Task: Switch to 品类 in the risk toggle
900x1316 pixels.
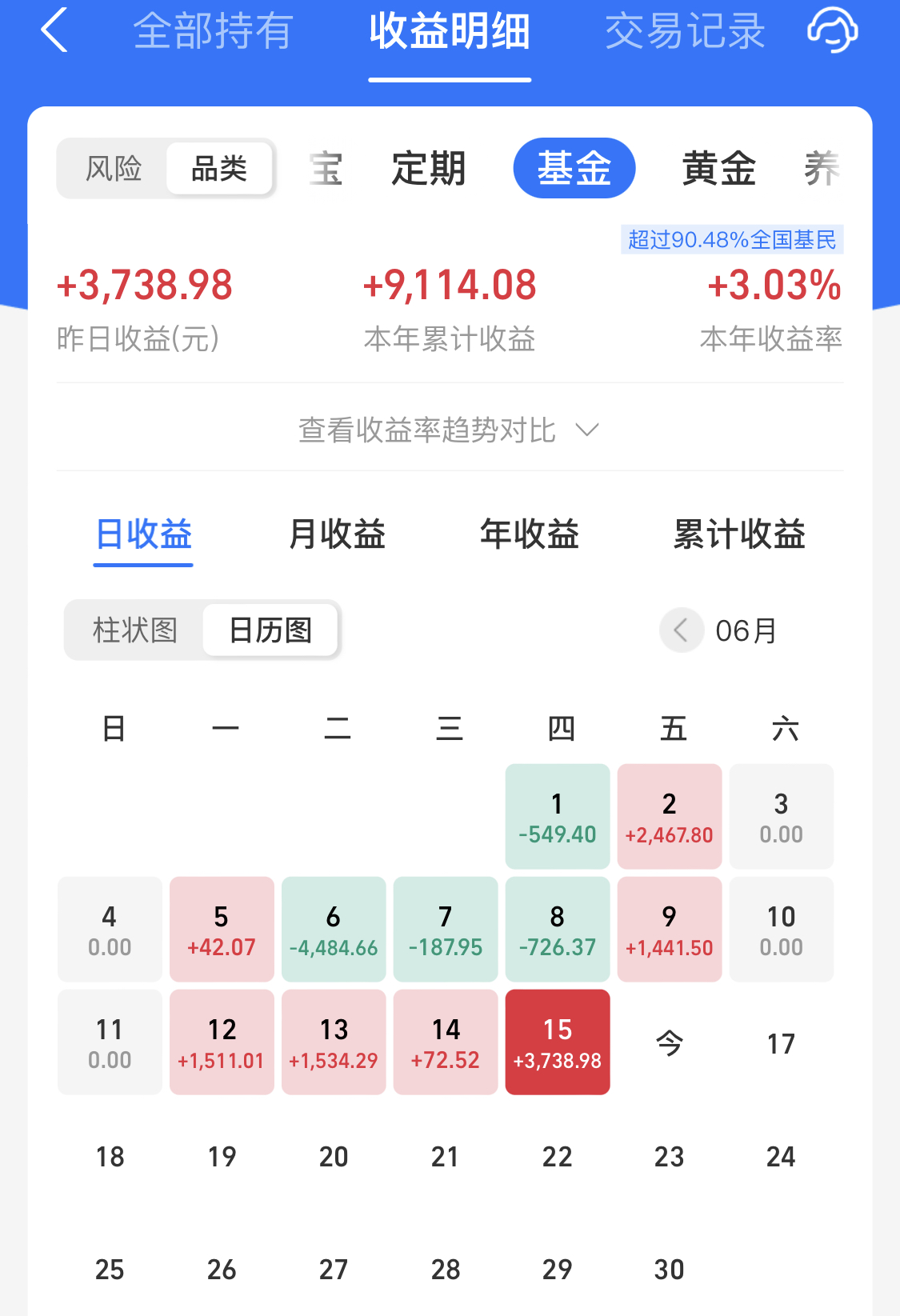Action: coord(218,167)
